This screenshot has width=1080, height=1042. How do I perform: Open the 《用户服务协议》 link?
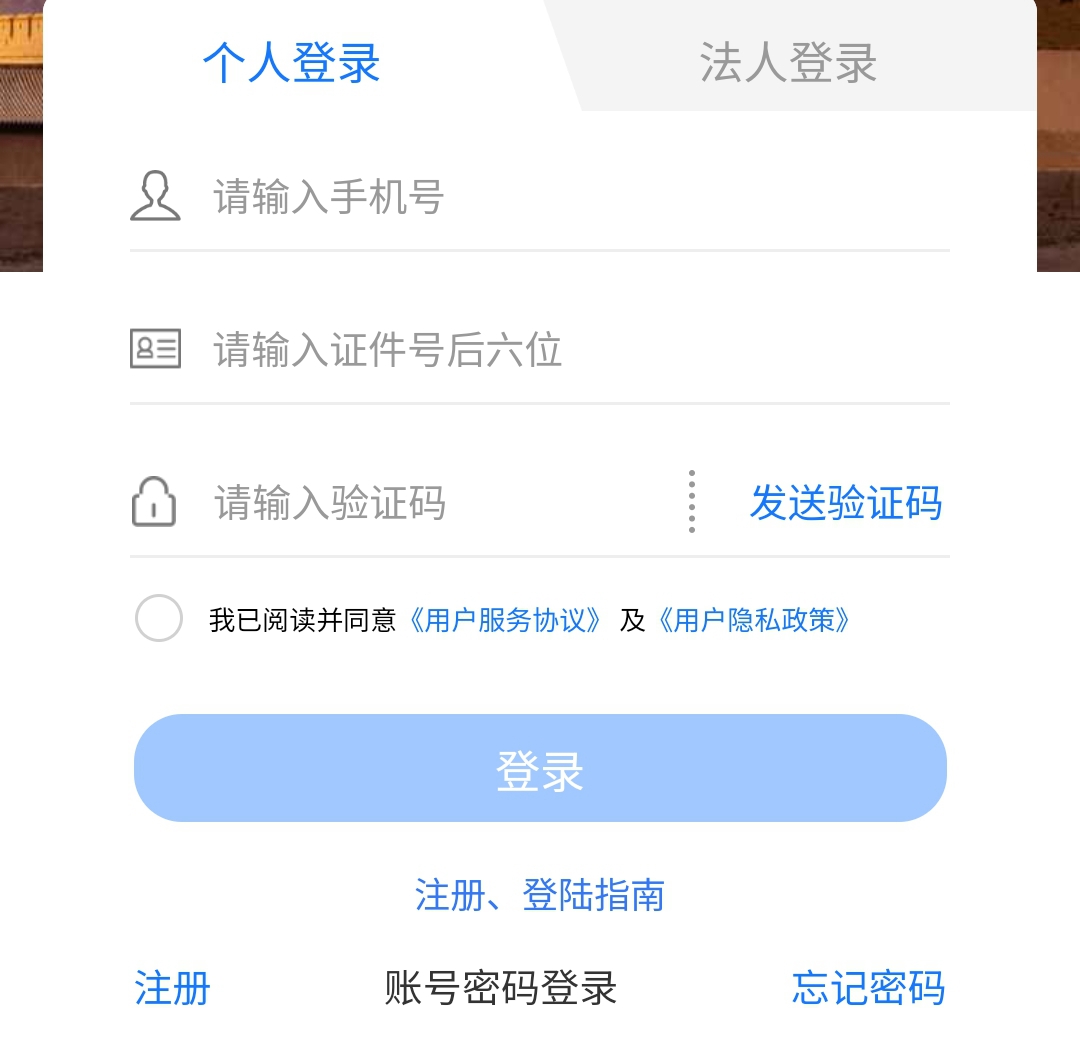point(506,620)
